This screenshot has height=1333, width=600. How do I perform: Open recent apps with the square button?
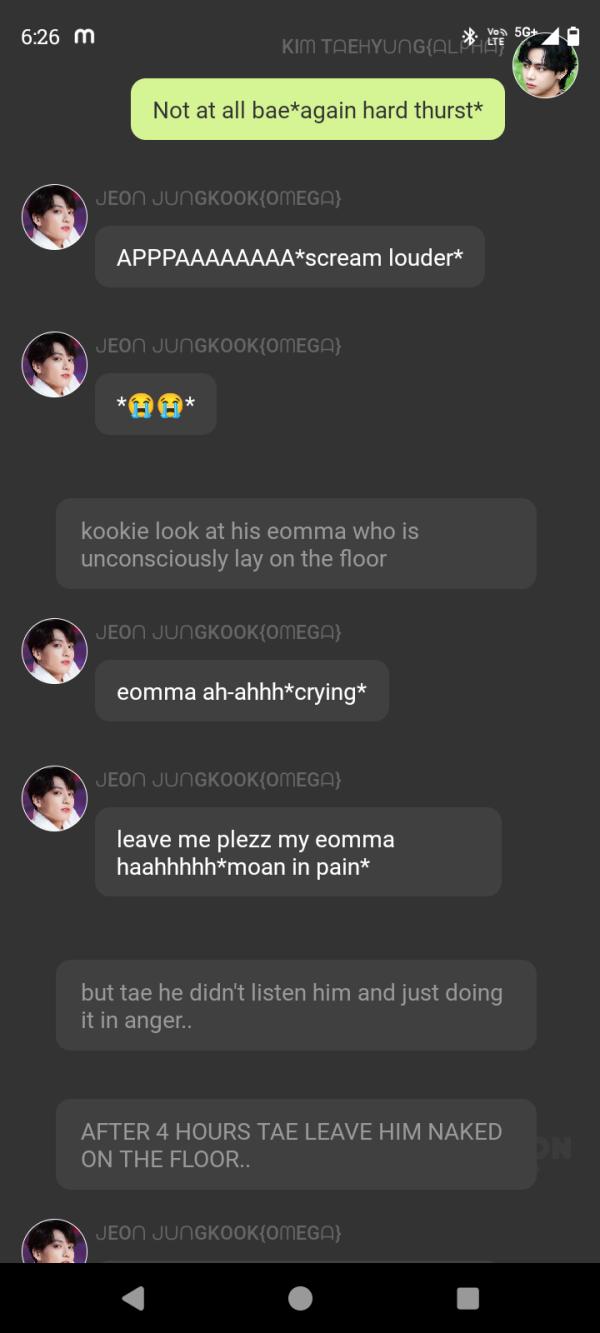pos(467,1298)
